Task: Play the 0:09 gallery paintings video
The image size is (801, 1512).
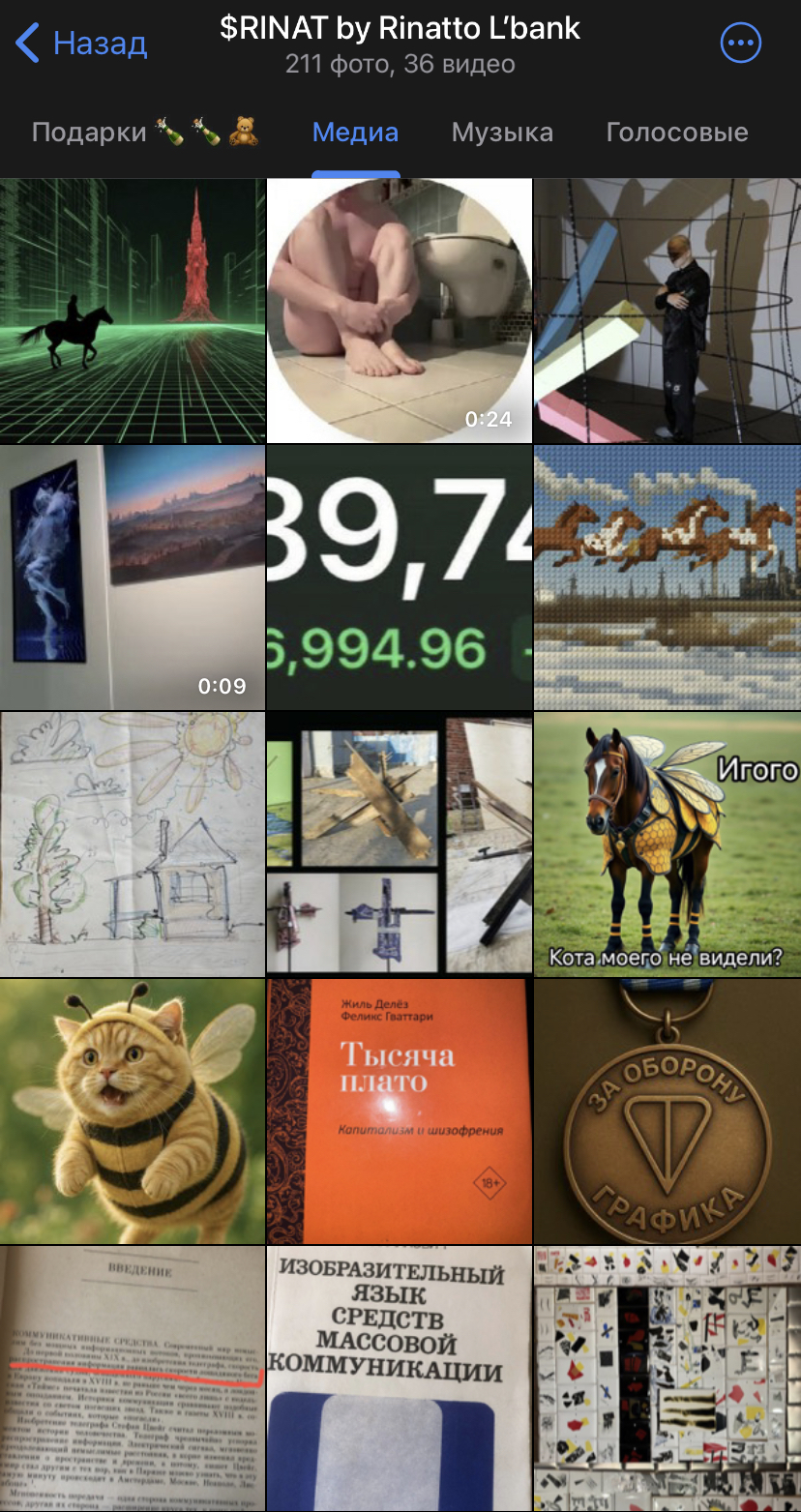Action: 133,578
